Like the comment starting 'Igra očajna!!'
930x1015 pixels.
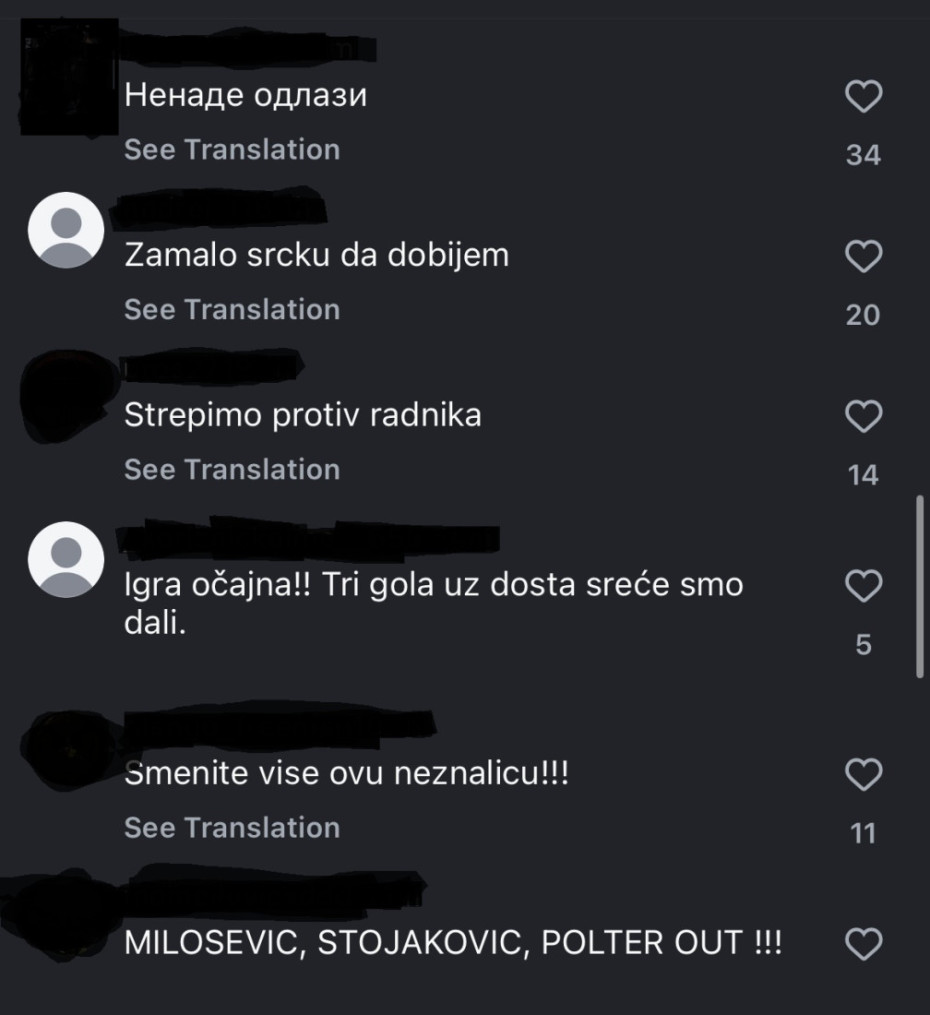point(863,586)
